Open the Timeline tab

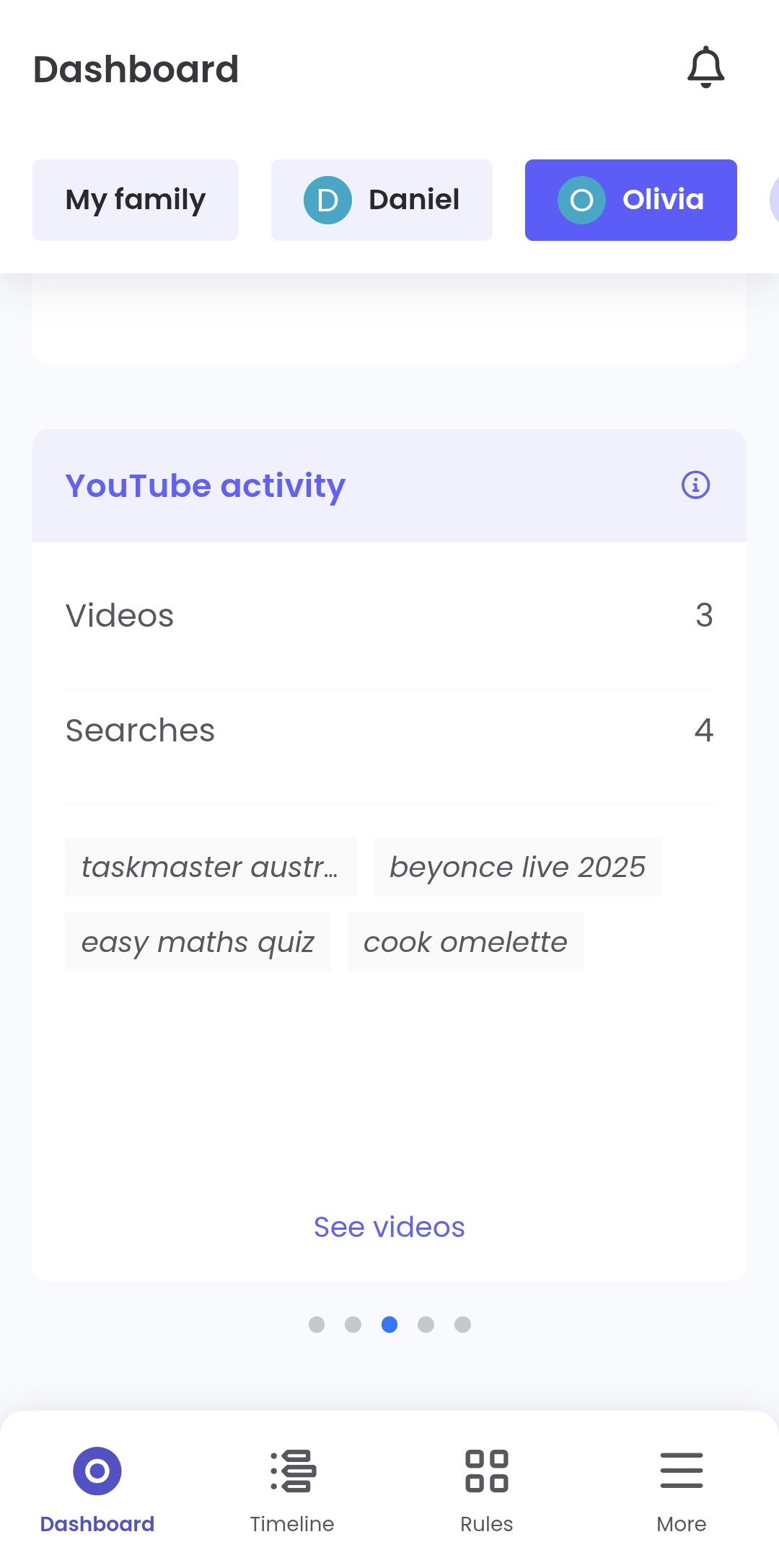(291, 1489)
